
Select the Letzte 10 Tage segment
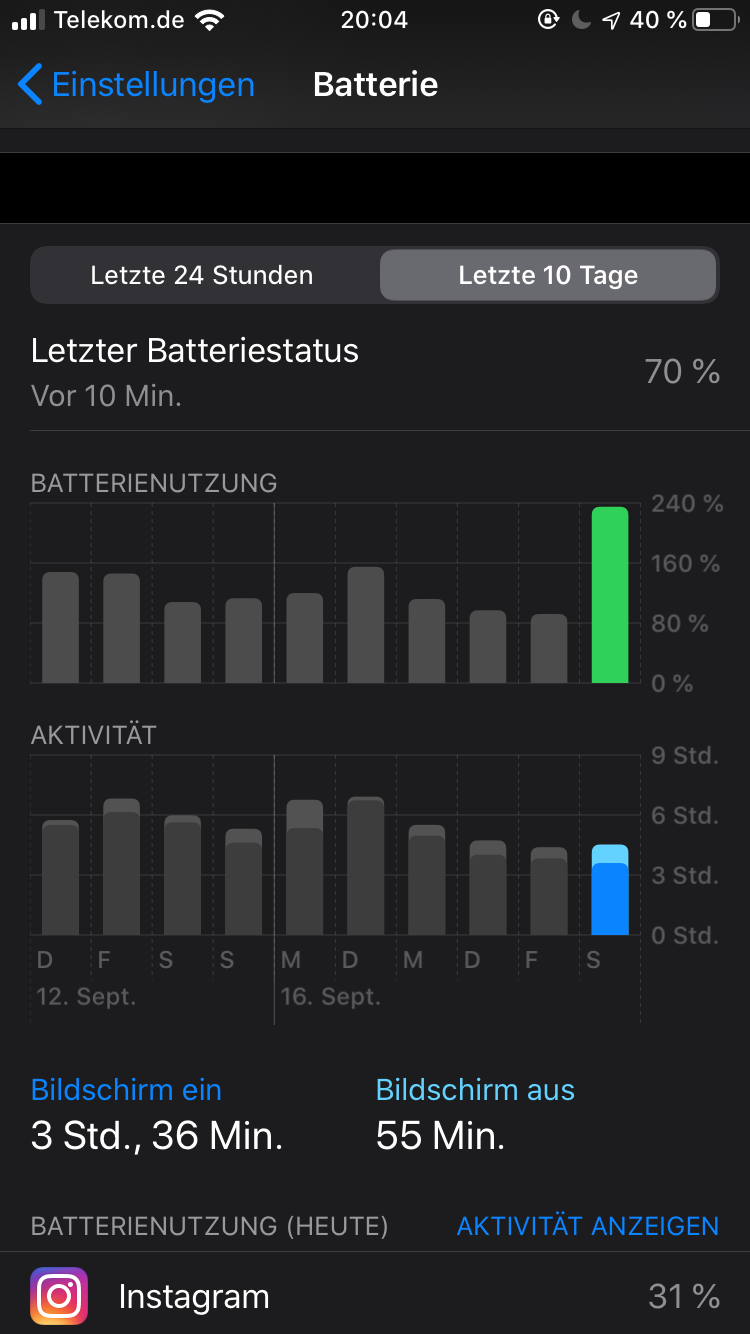tap(548, 275)
